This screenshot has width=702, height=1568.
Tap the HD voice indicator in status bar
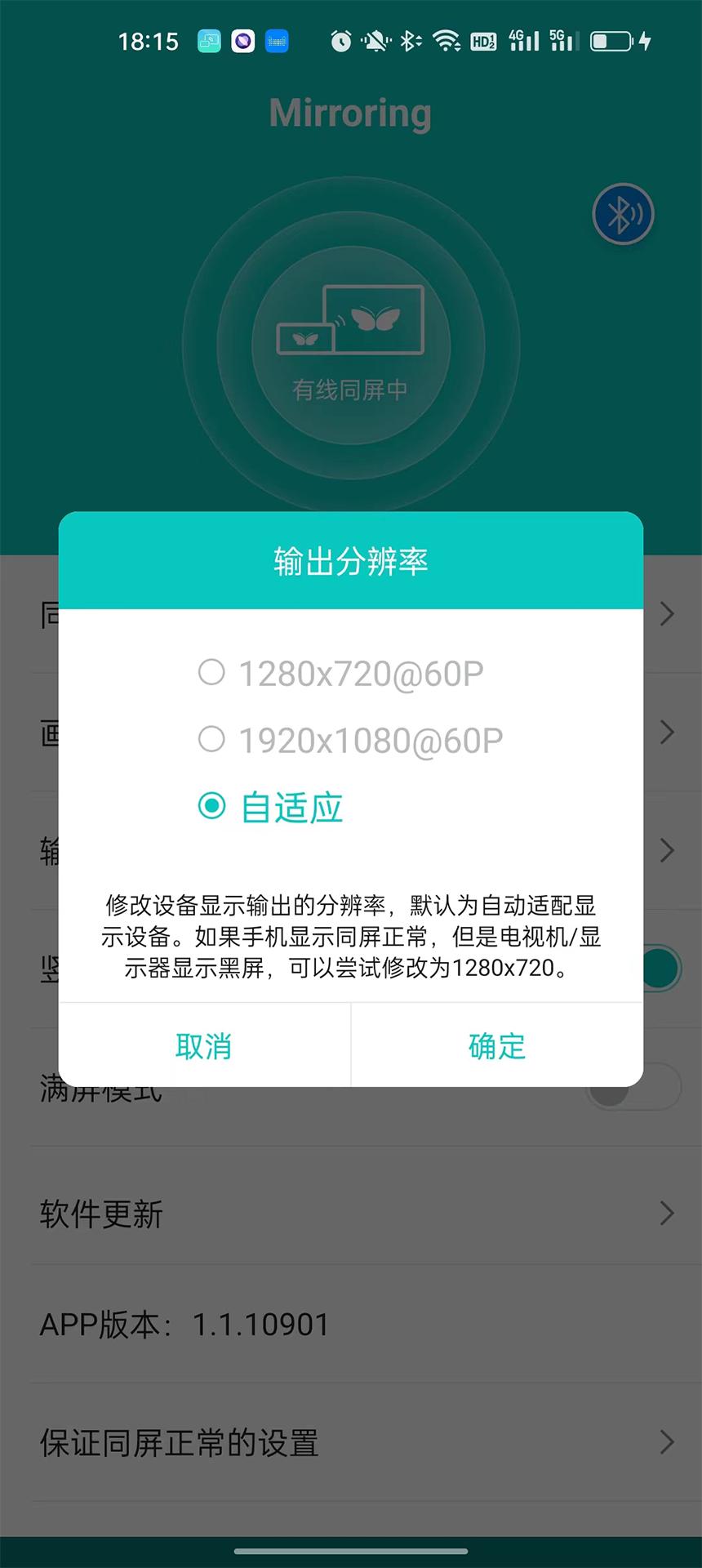(483, 41)
